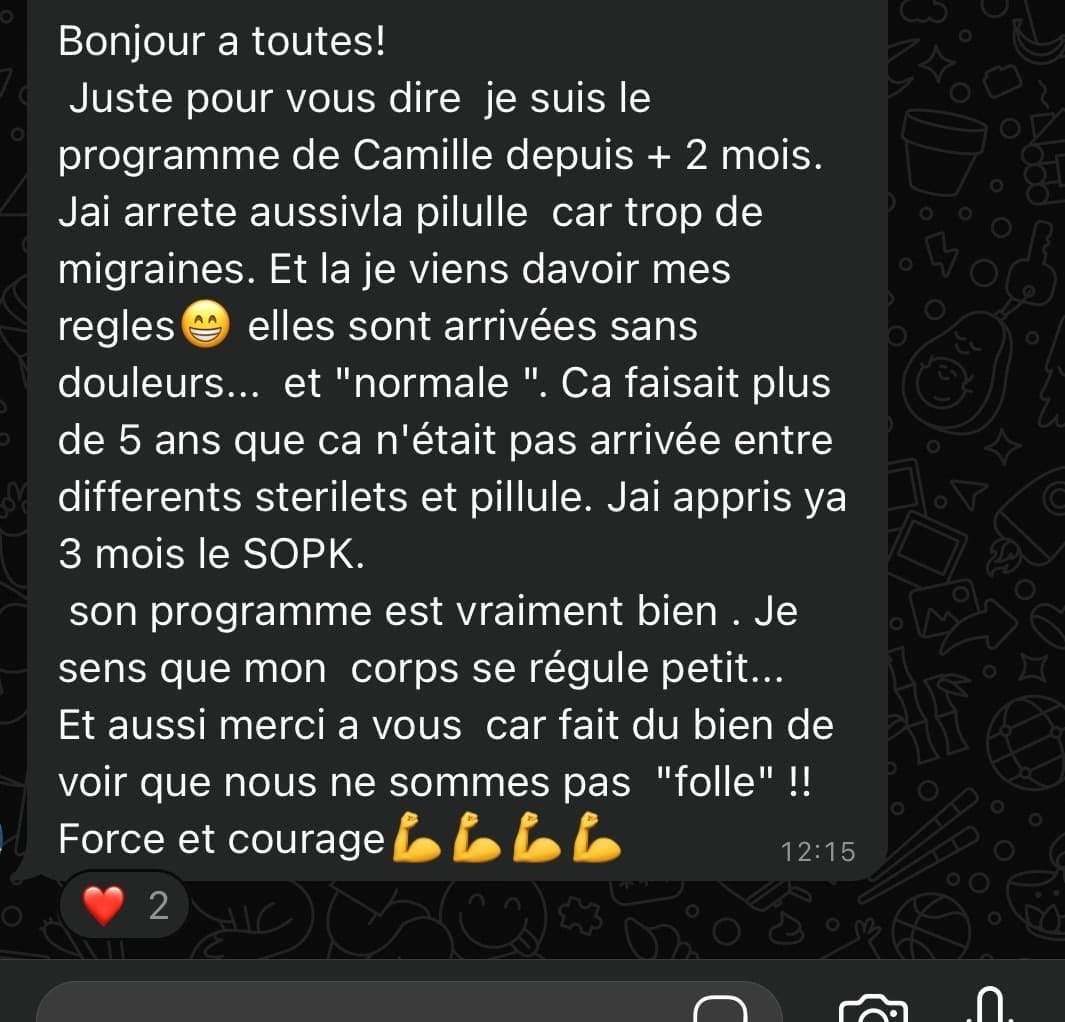This screenshot has height=1022, width=1065.
Task: Tap the message input field
Action: [x=350, y=1006]
